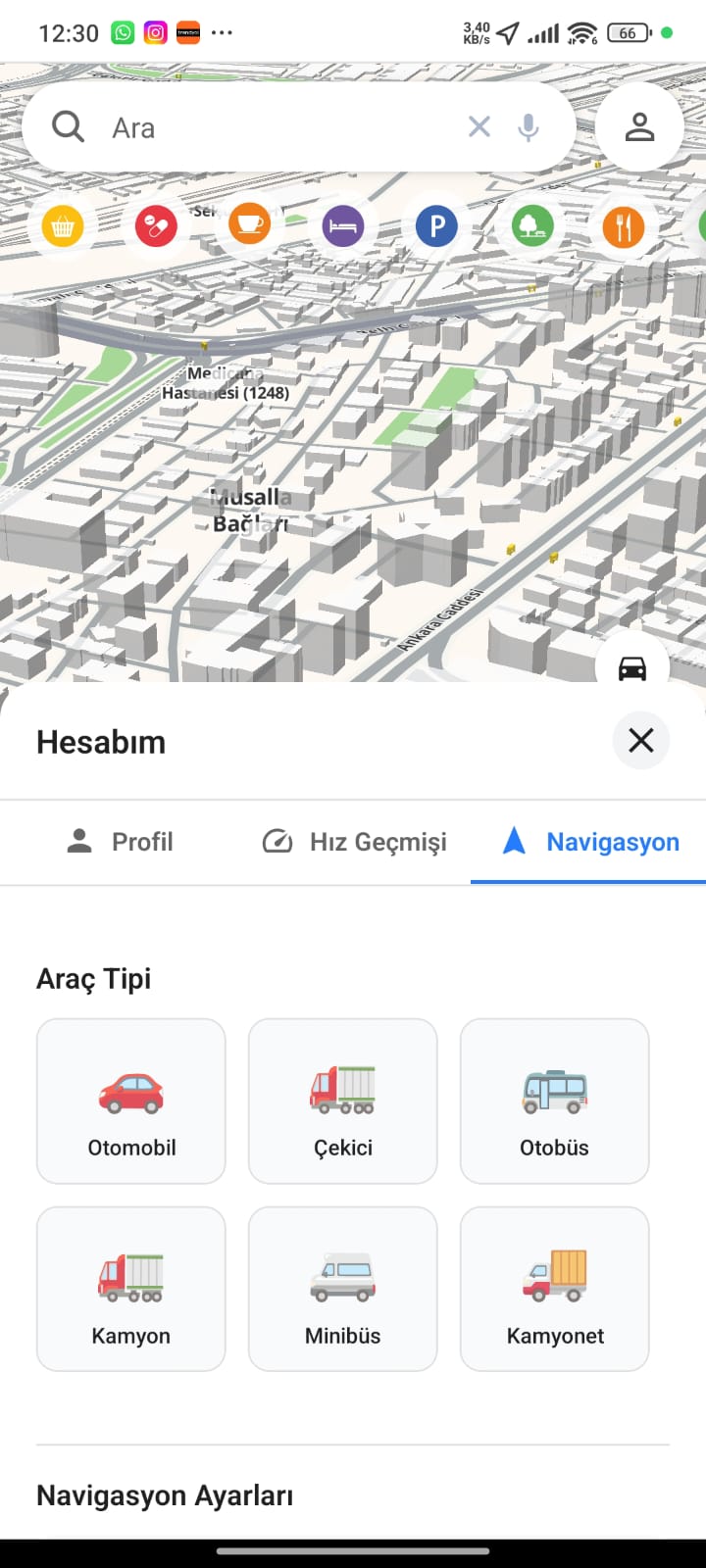Choose Çekici as vehicle type

tap(343, 1102)
